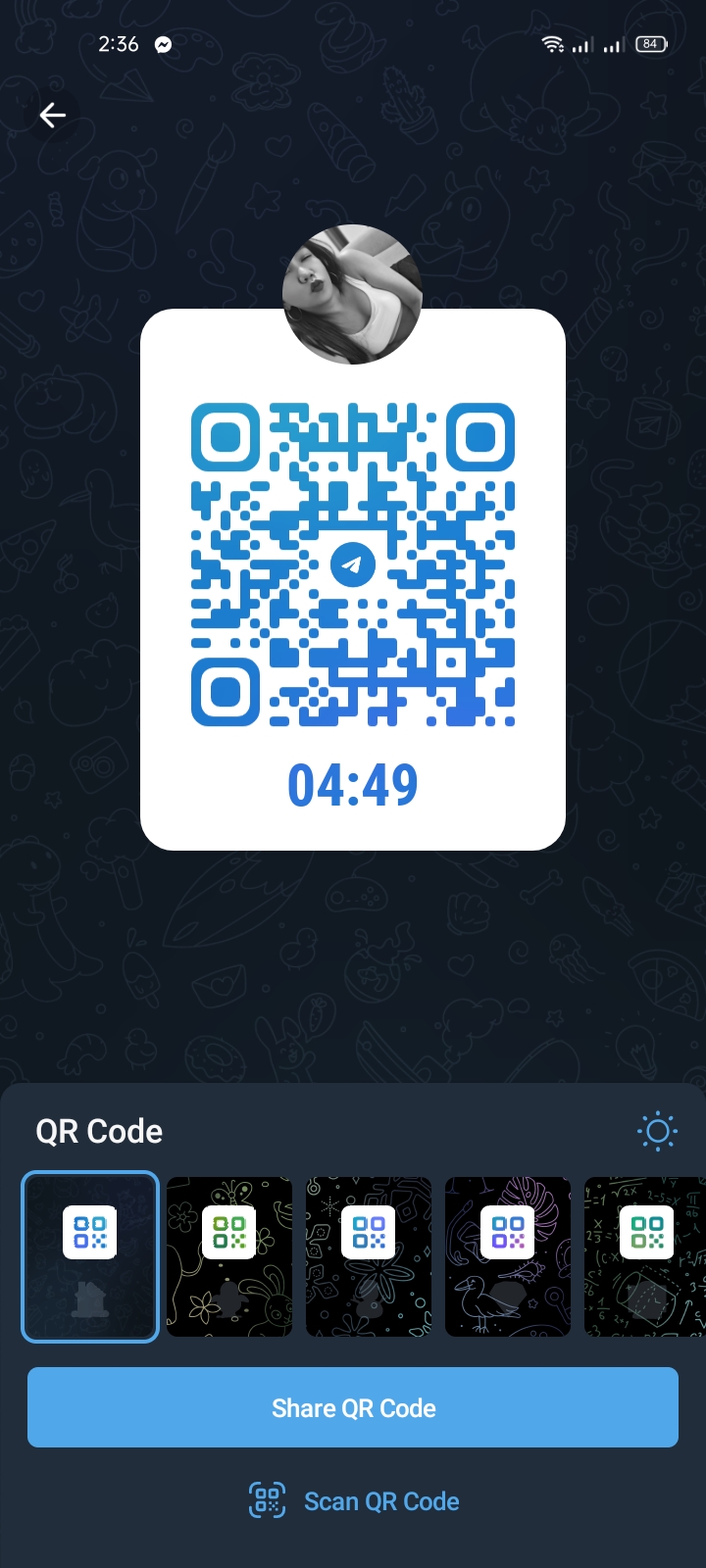Toggle the day/night sun icon
The image size is (706, 1568).
pos(657,1132)
